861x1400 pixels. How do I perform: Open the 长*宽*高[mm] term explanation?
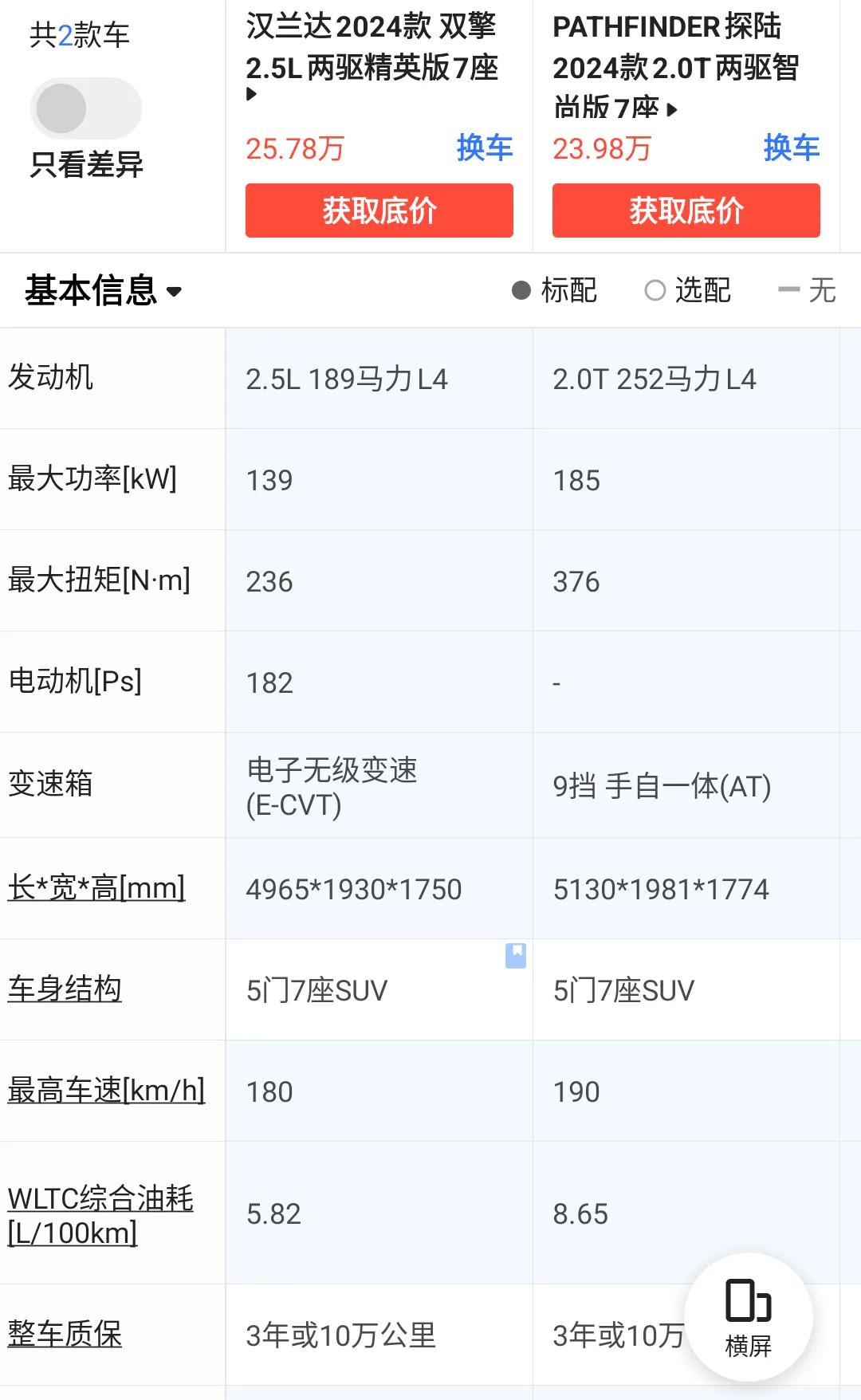(96, 887)
